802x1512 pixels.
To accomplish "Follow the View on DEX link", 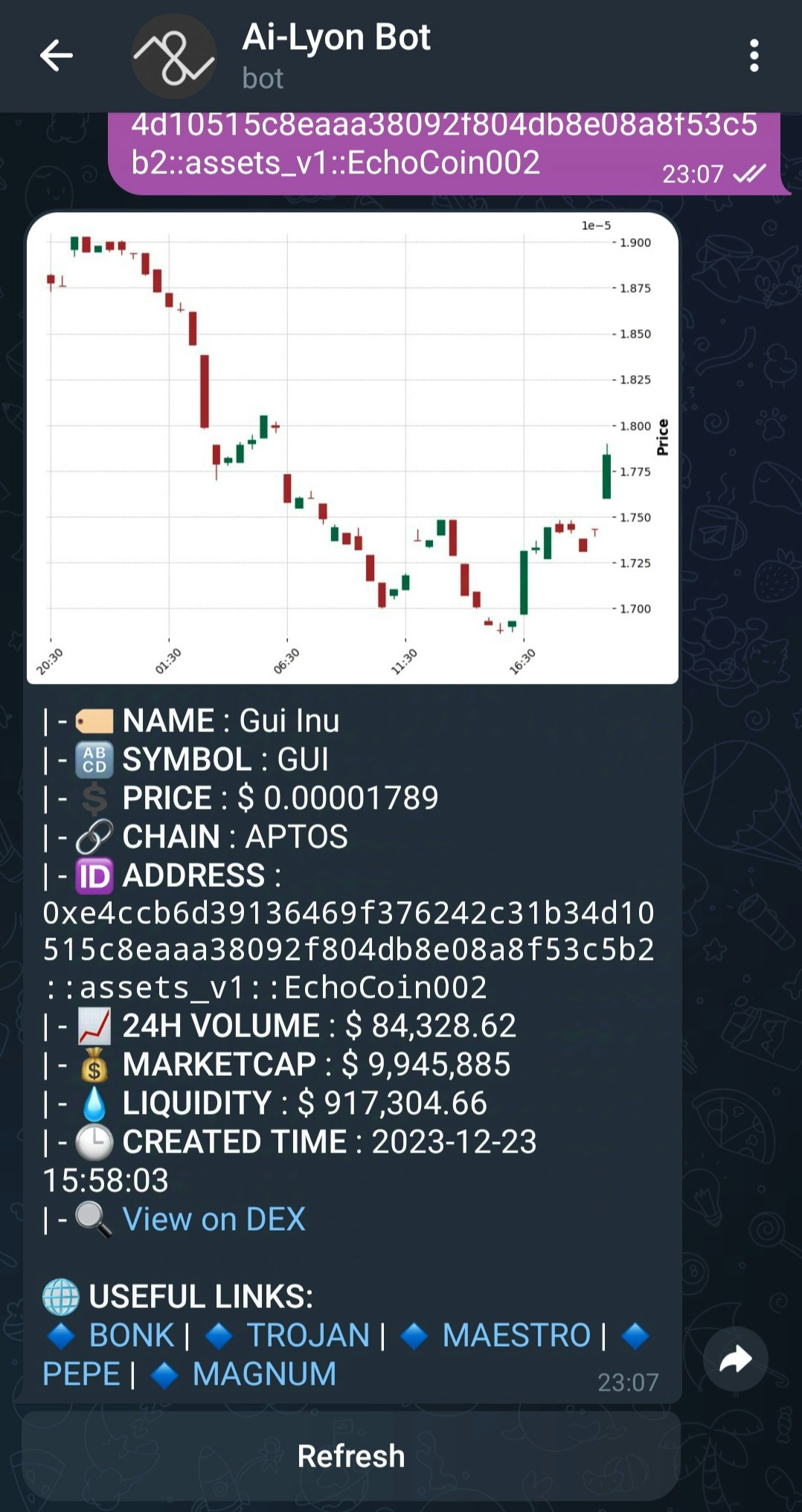I will coord(214,1219).
